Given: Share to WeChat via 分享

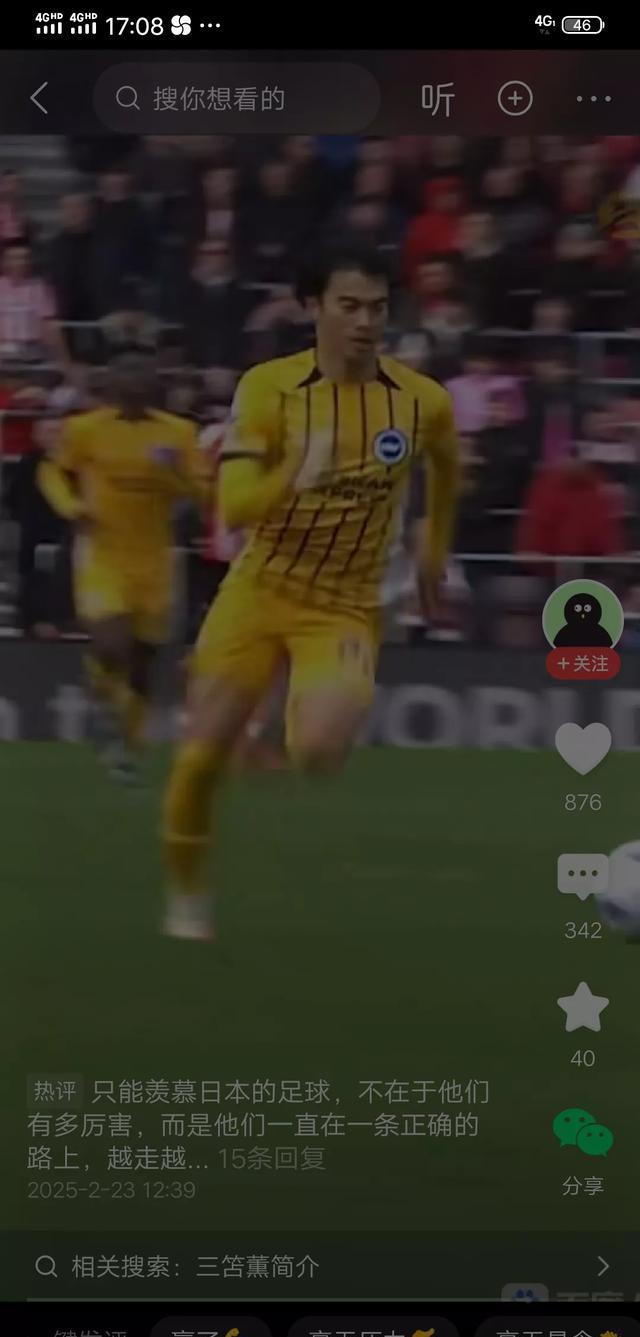Looking at the screenshot, I should (x=582, y=1135).
